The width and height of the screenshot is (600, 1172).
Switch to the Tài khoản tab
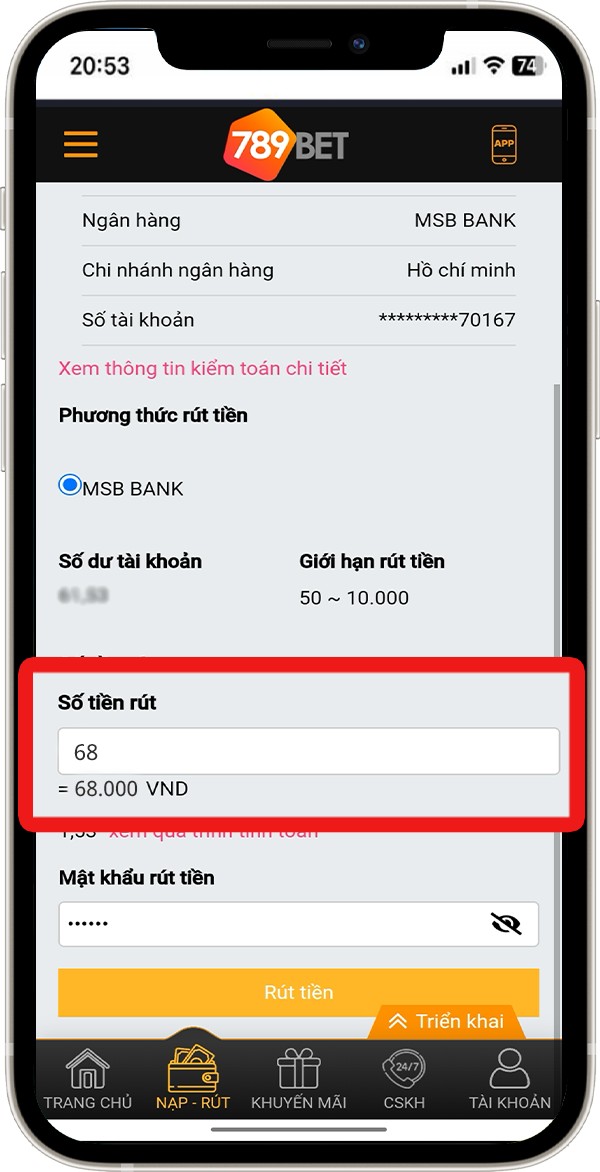509,1080
